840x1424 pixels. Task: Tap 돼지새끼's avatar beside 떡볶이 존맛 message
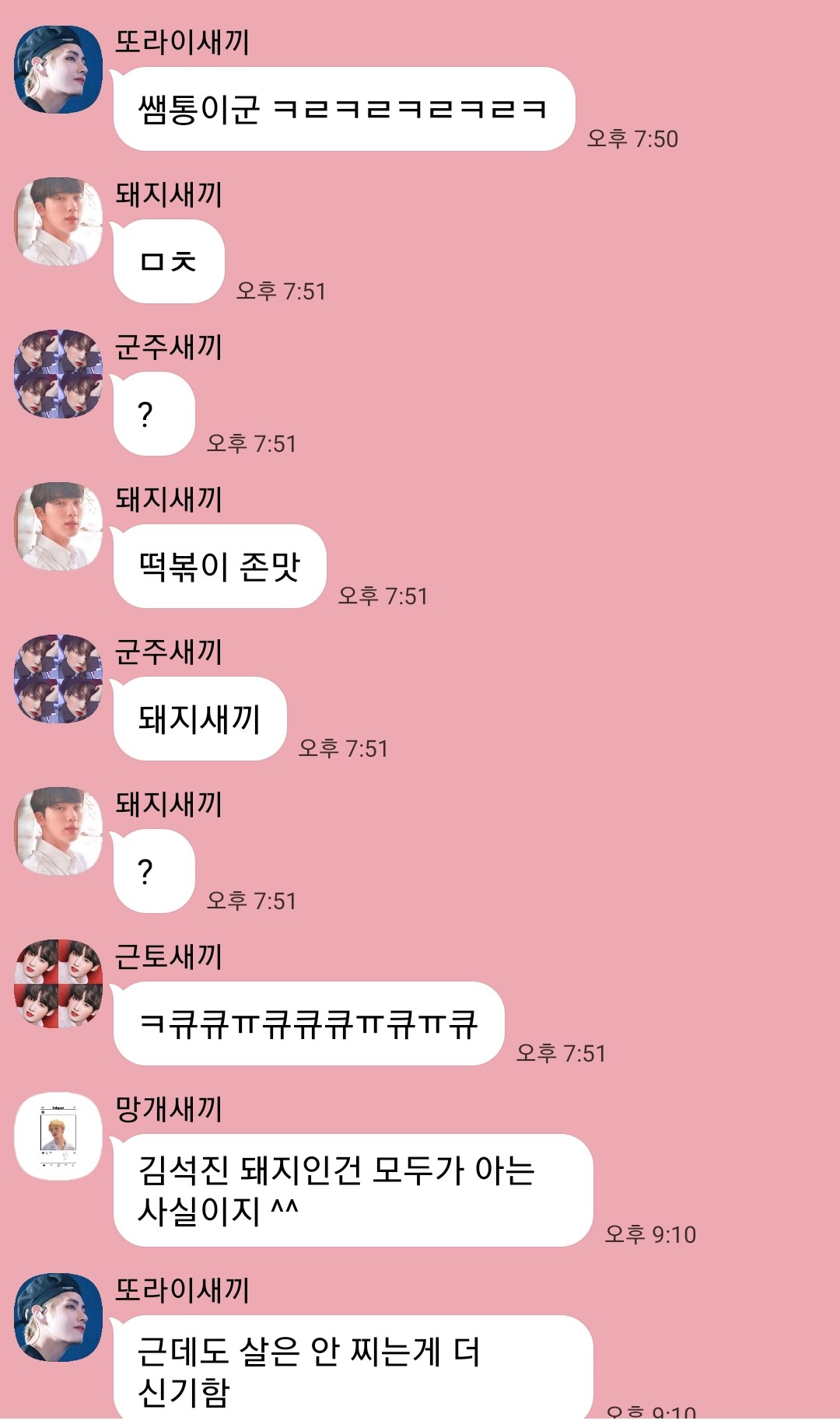click(58, 527)
